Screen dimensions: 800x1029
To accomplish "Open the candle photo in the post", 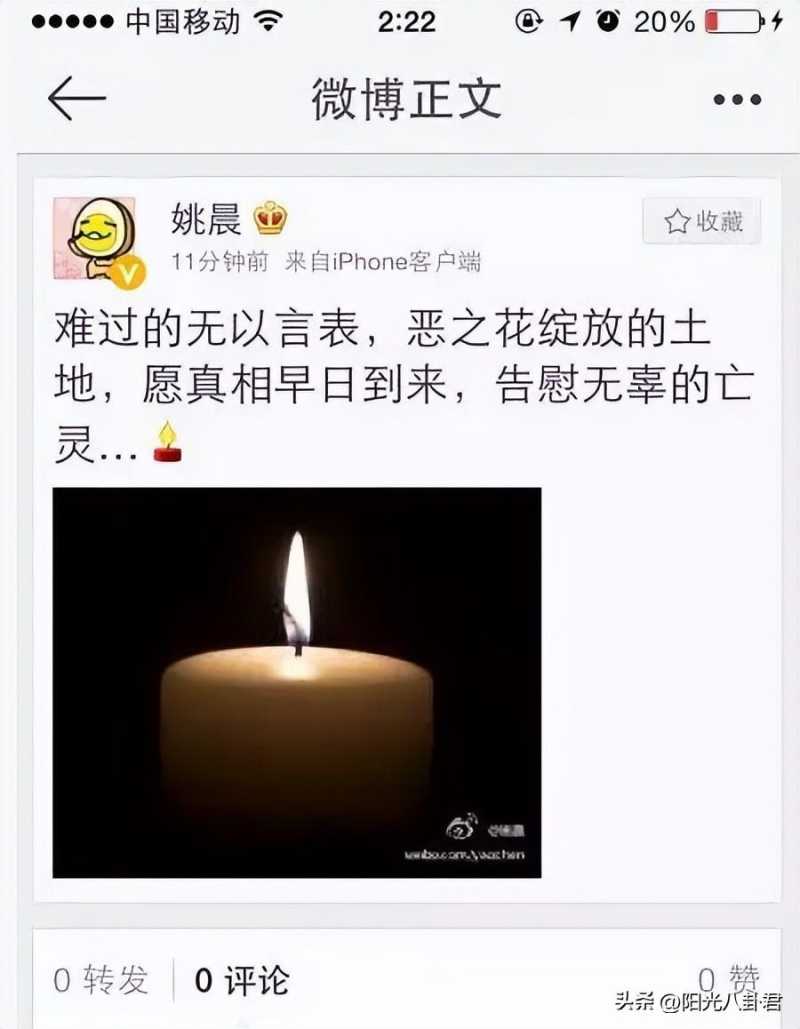I will pos(297,683).
